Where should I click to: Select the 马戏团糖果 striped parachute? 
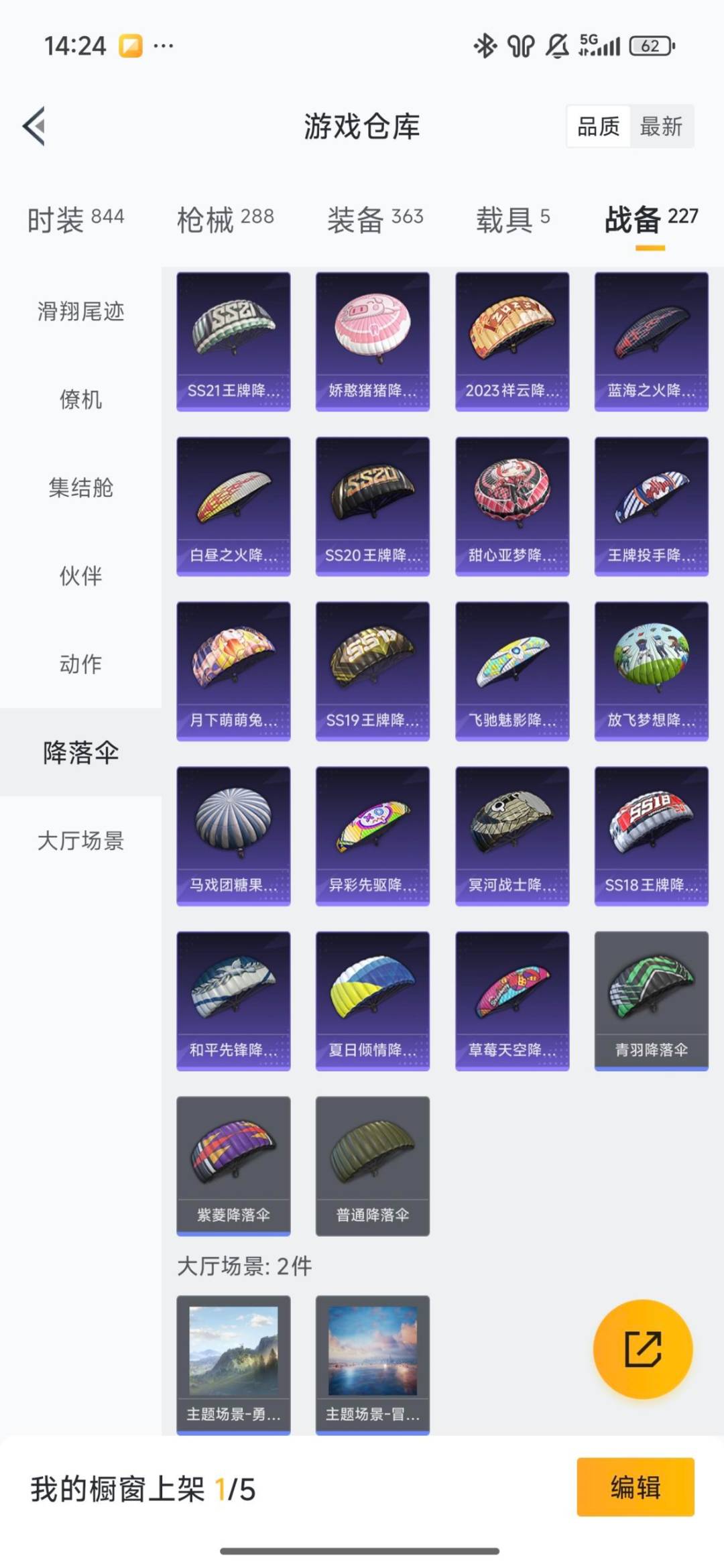click(x=234, y=834)
